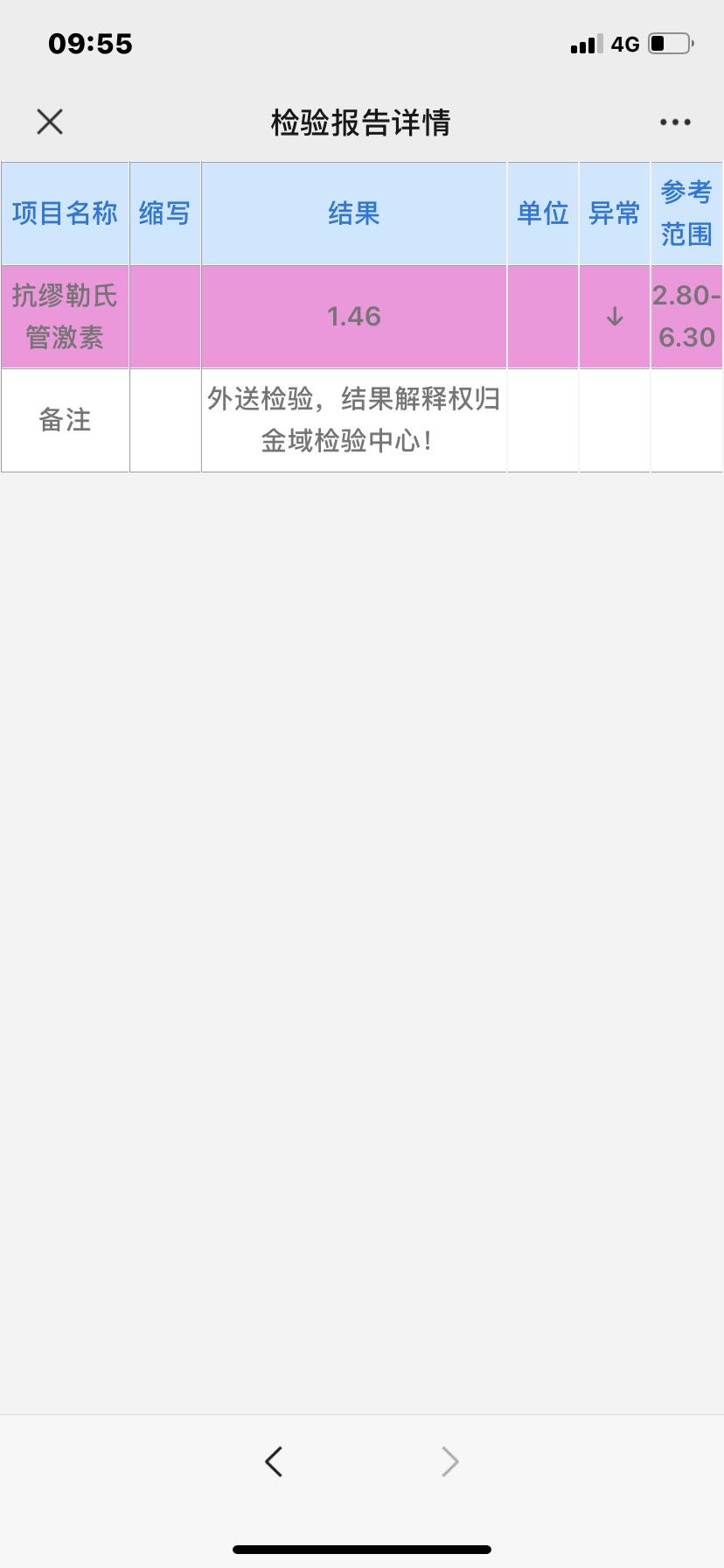Tap the cellular signal bars icon
The width and height of the screenshot is (724, 1568).
[586, 43]
